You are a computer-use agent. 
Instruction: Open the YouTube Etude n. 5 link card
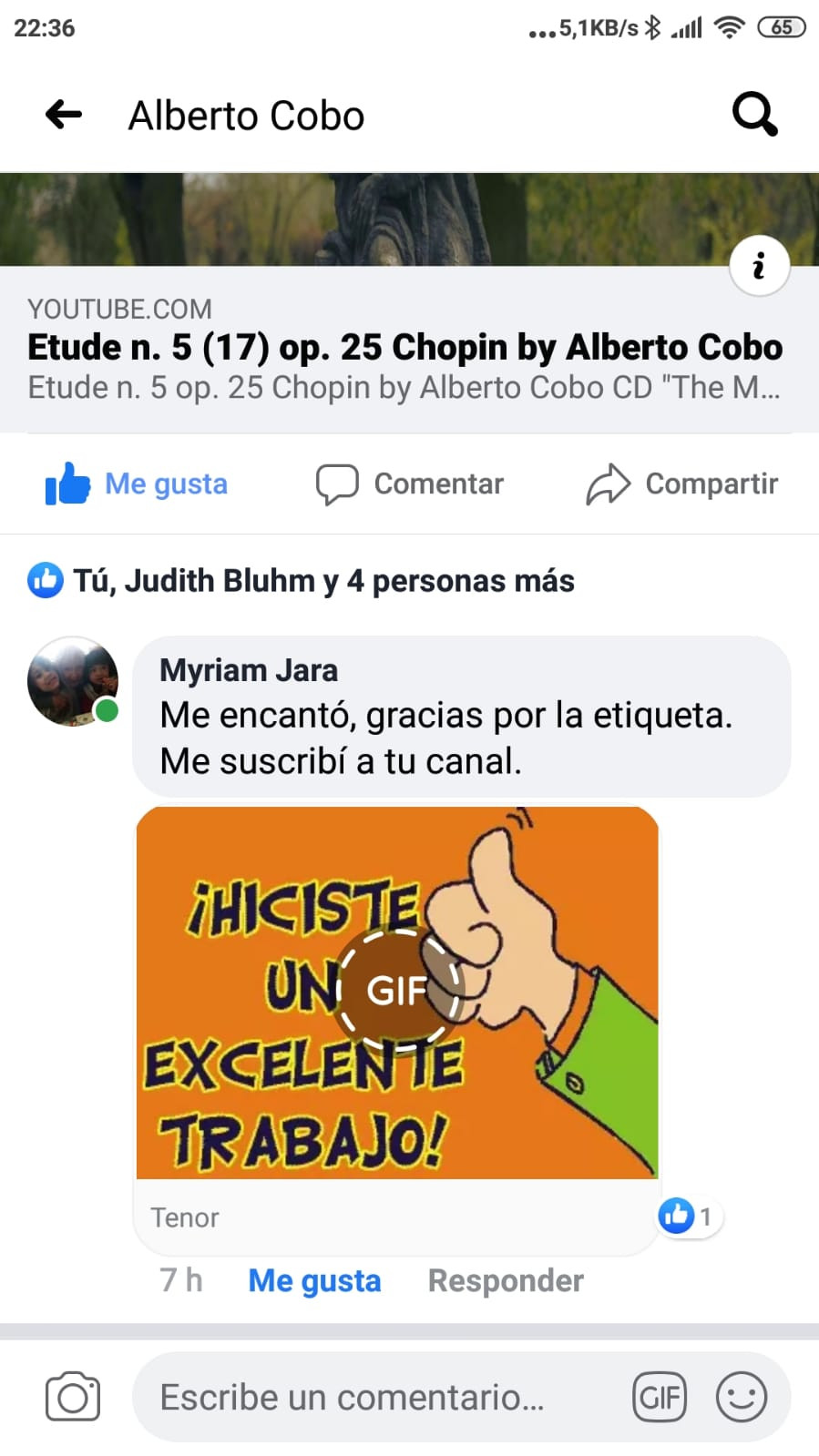coord(409,349)
